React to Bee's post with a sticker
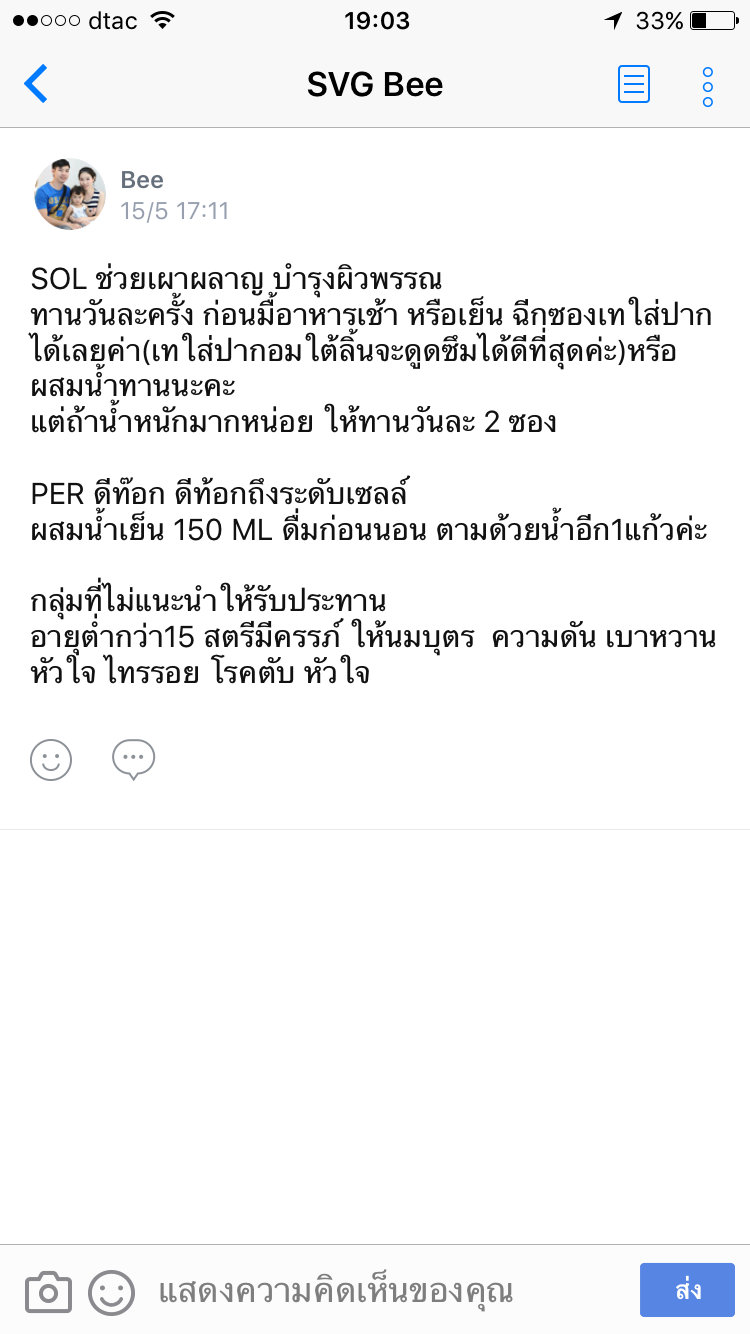This screenshot has height=1334, width=750. point(51,760)
